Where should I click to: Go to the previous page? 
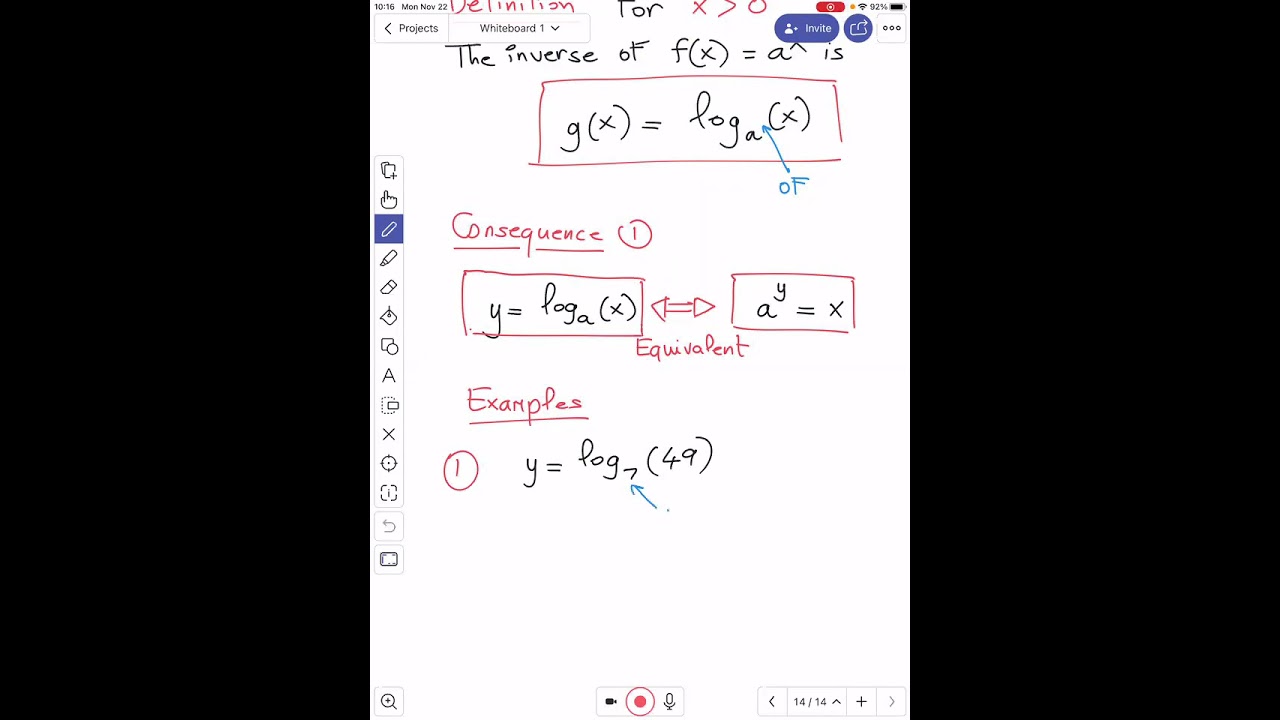point(771,702)
